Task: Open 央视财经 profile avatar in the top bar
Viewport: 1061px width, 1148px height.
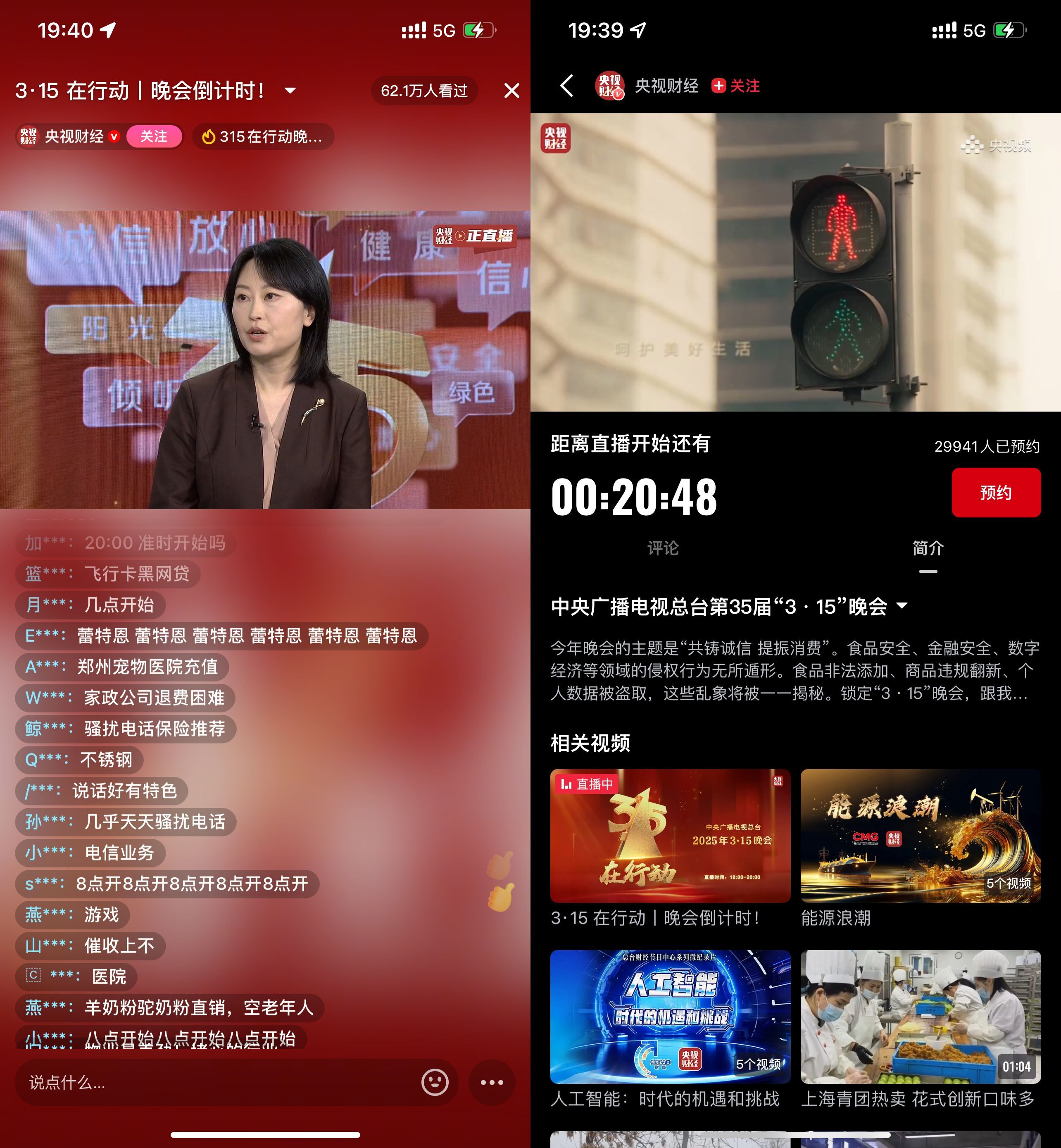Action: click(609, 86)
